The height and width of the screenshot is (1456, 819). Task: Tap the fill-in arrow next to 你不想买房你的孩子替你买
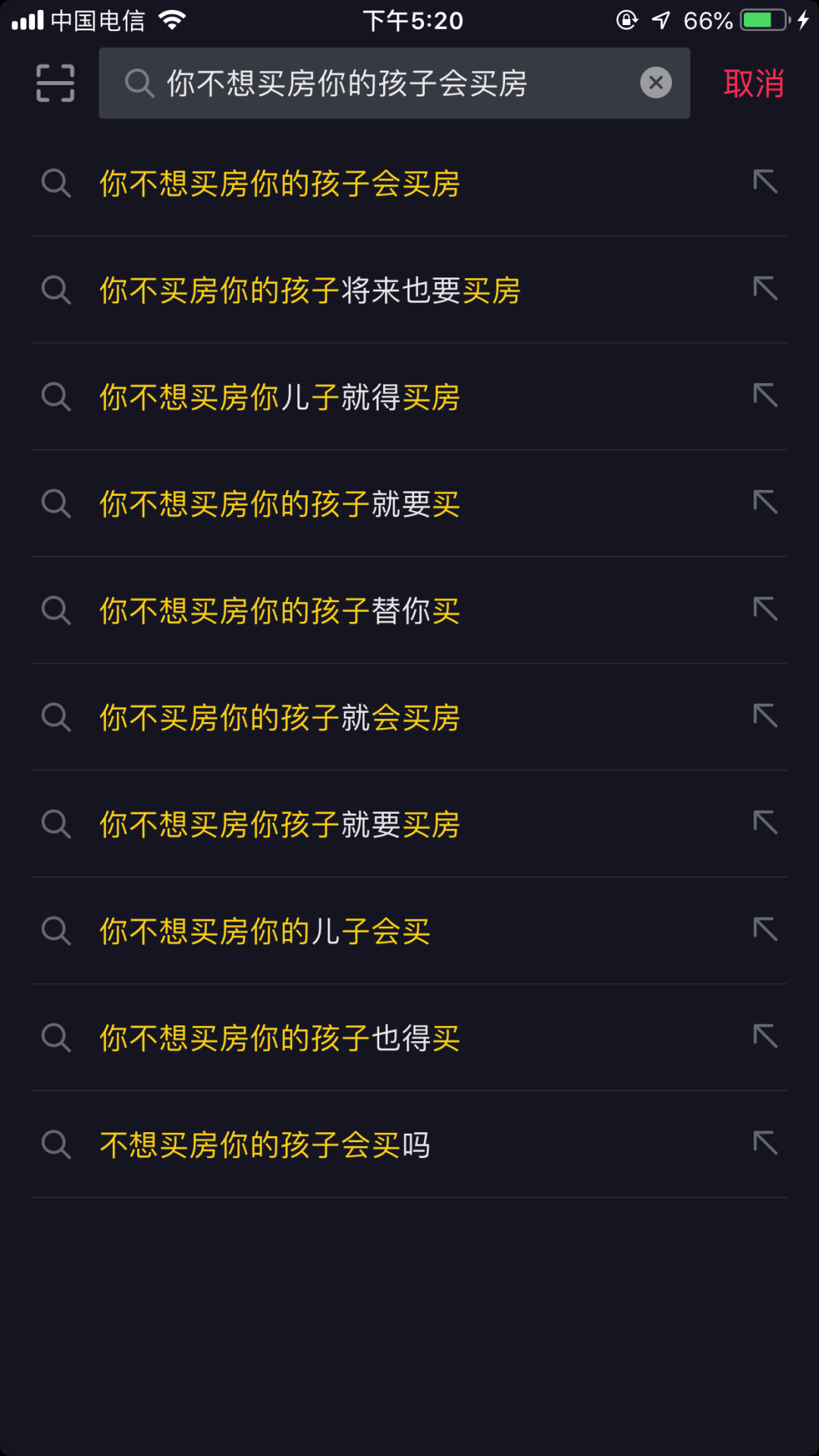(x=765, y=609)
